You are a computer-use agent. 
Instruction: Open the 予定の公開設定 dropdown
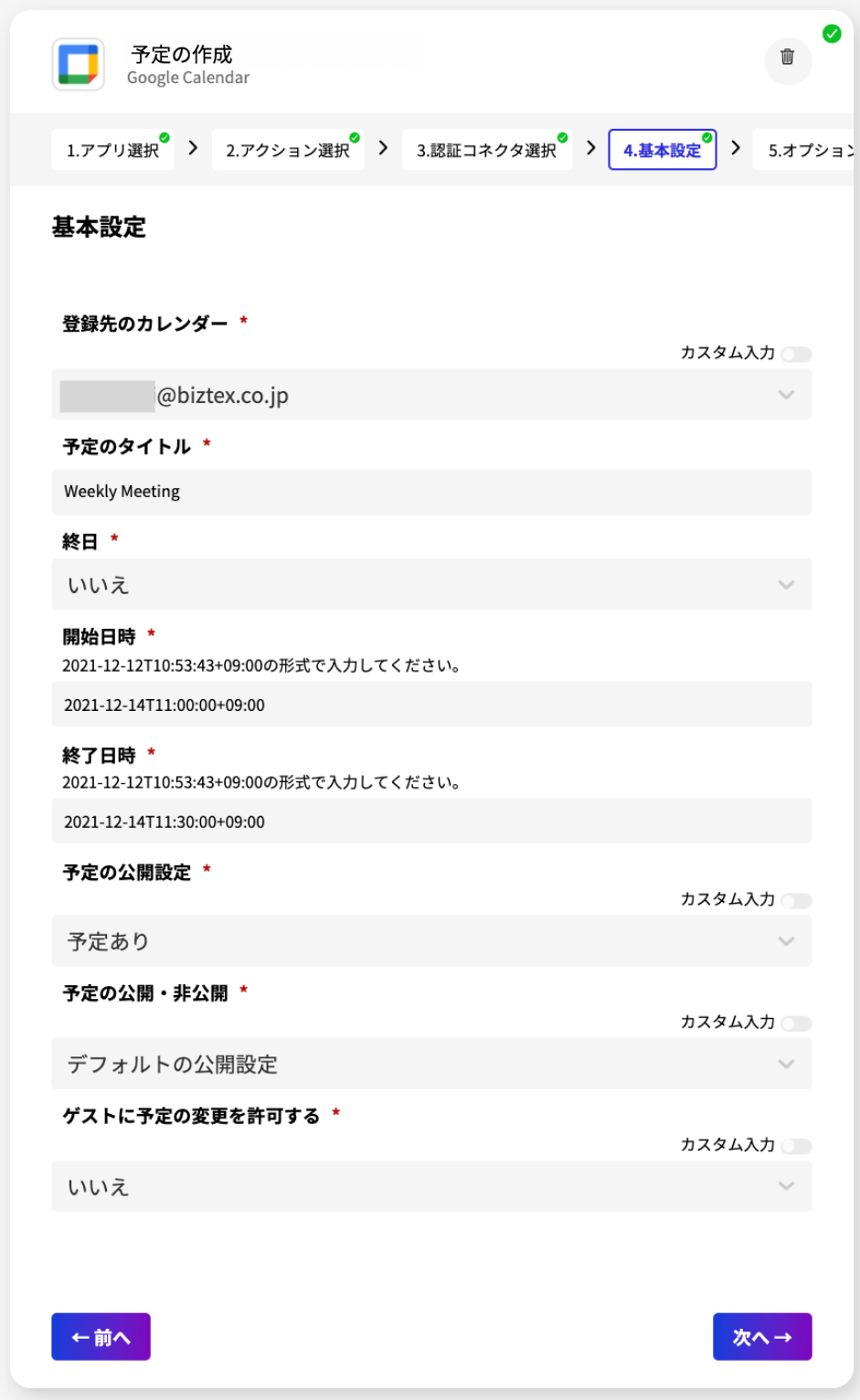point(431,941)
